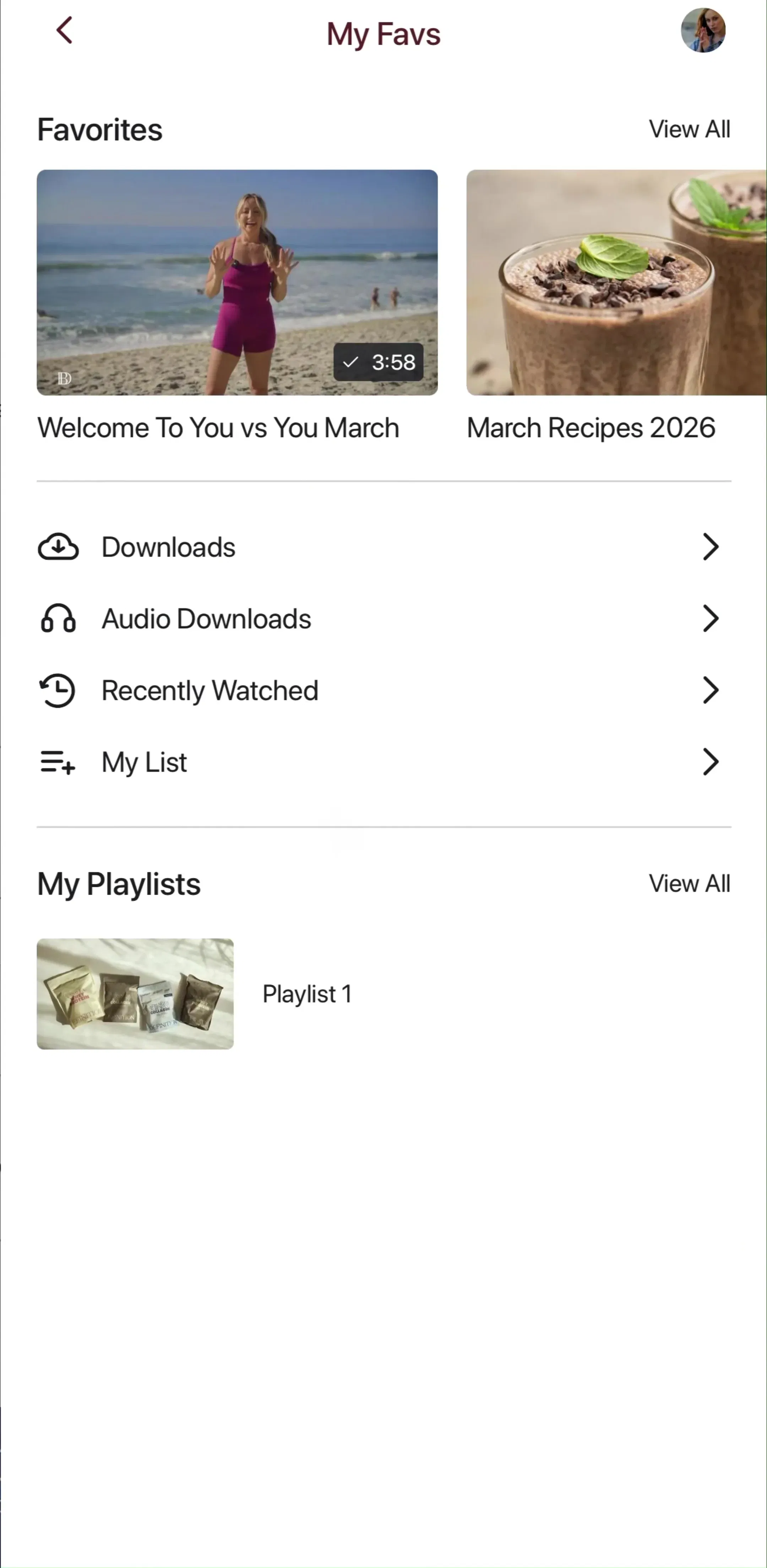Viewport: 767px width, 1568px height.
Task: Open Audio Downloads
Action: pyautogui.click(x=384, y=619)
